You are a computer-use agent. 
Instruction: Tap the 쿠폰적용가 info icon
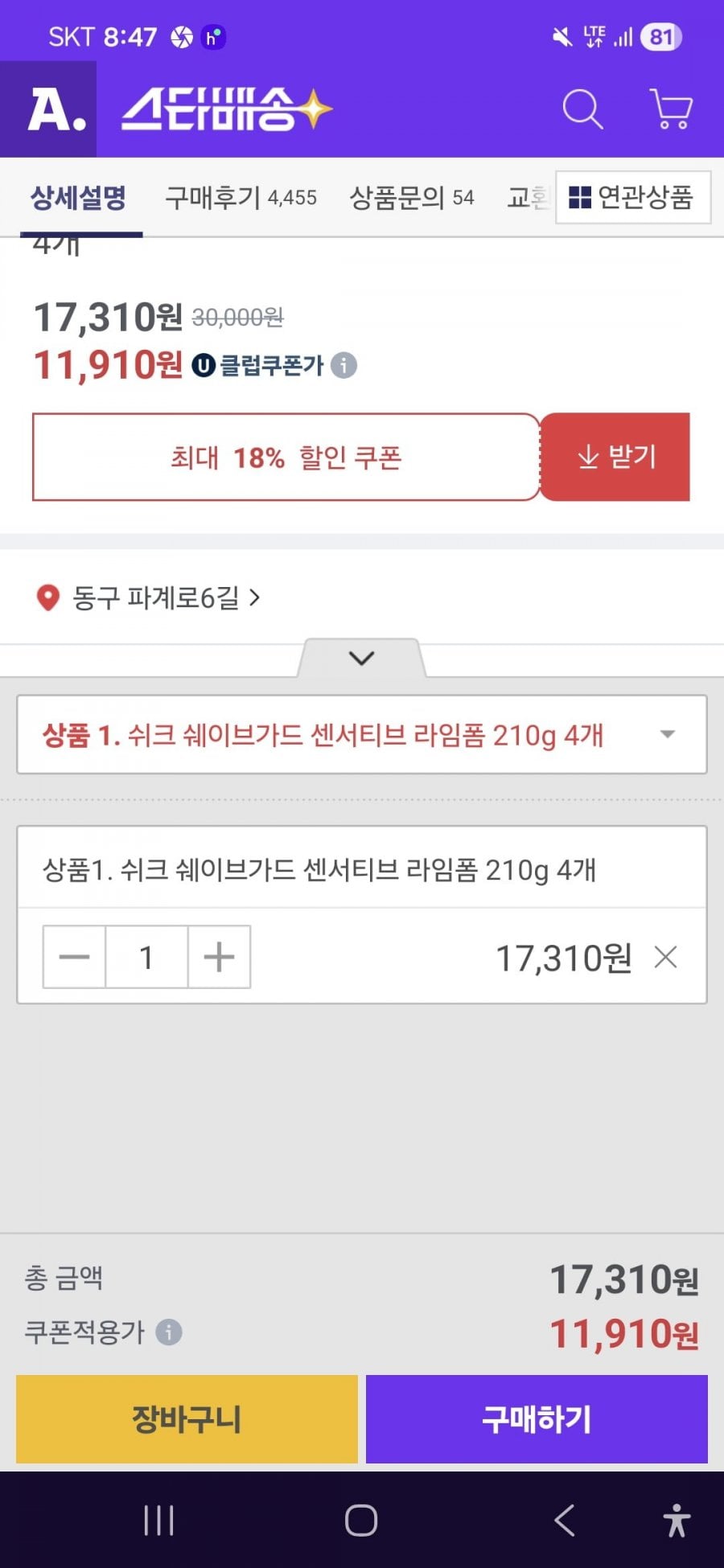[168, 1332]
